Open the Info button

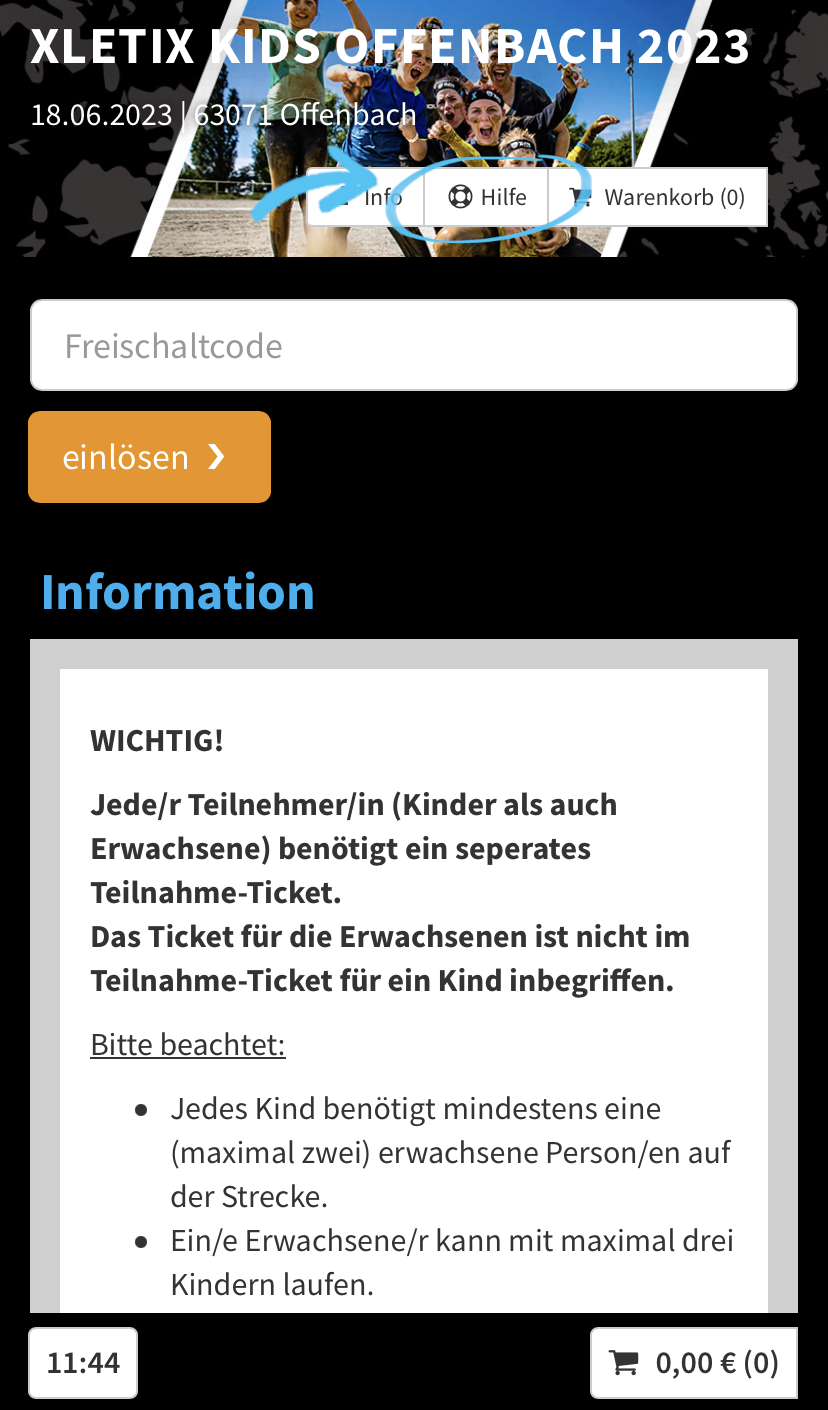367,197
